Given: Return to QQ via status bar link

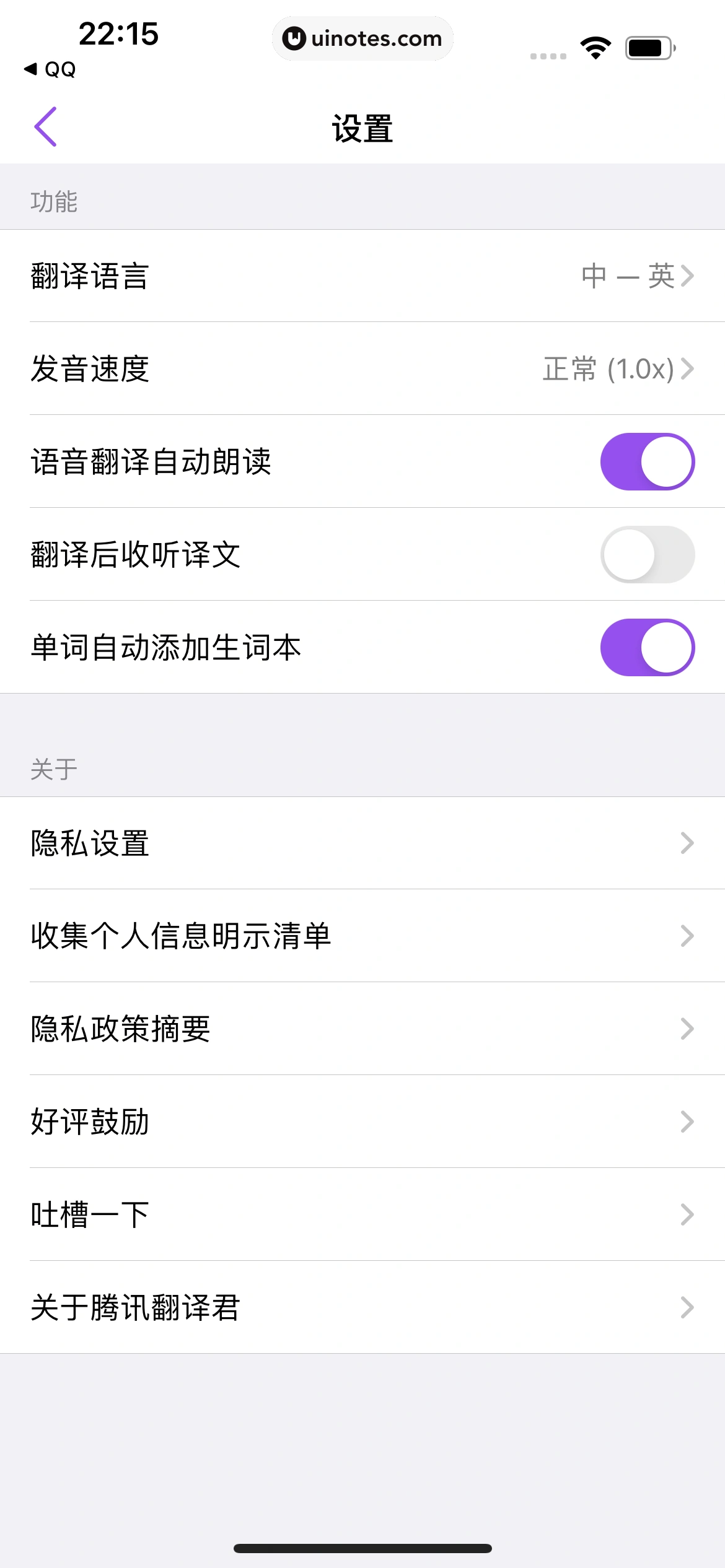Looking at the screenshot, I should coord(51,69).
